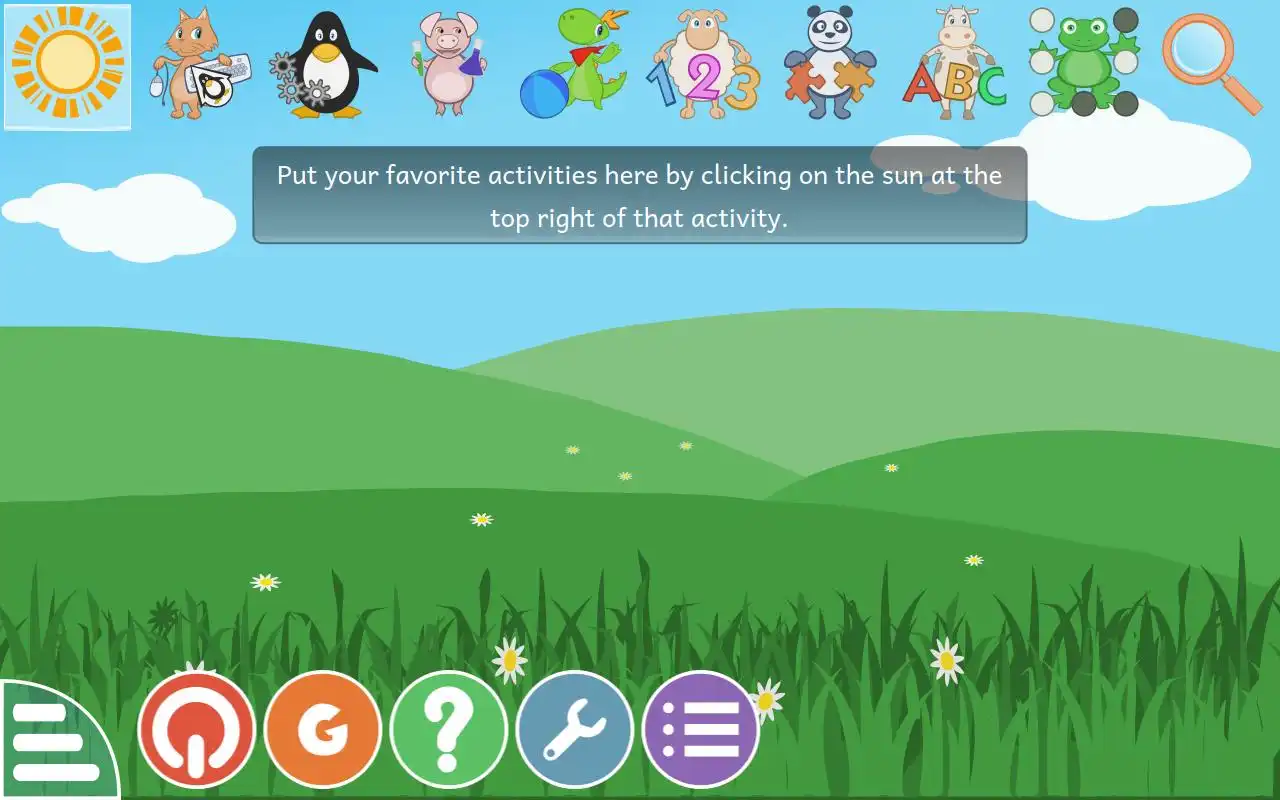Open the magnifying glass search
1280x800 pixels.
(1211, 64)
